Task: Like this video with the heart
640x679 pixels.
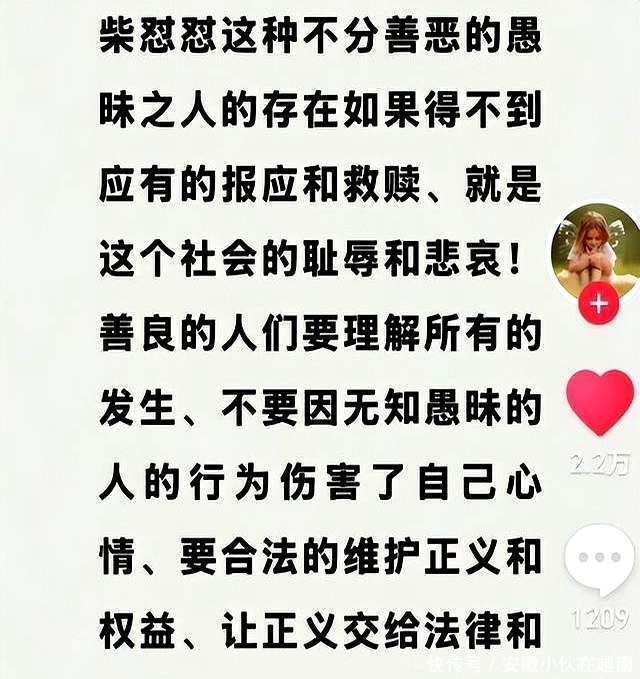Action: (600, 401)
